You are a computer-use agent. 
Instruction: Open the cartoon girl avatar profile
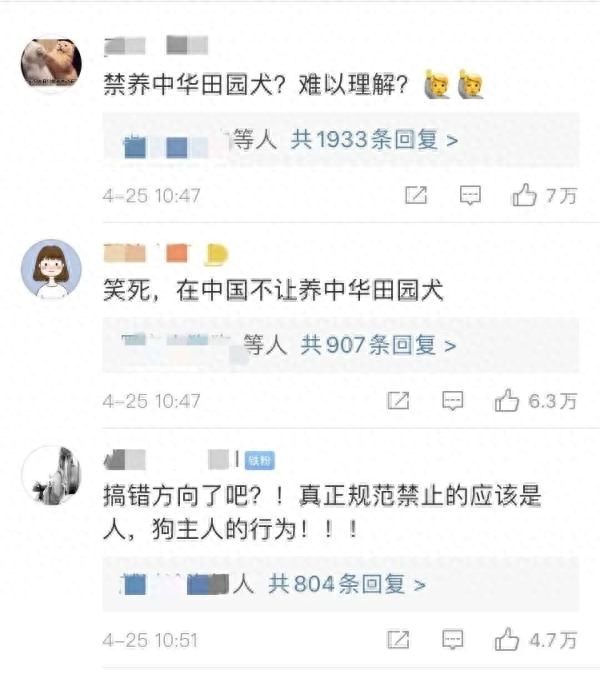52,268
